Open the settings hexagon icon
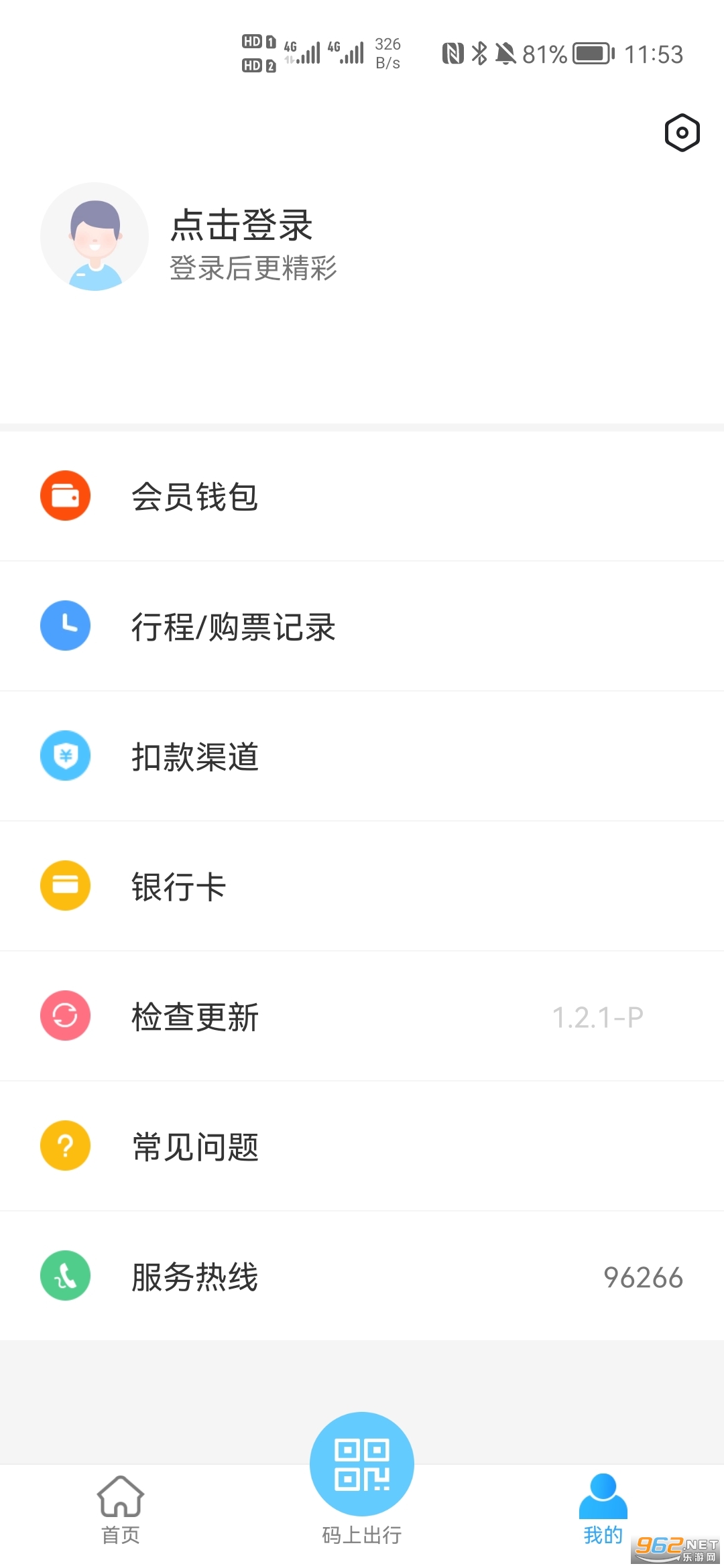The height and width of the screenshot is (1568, 724). 682,133
